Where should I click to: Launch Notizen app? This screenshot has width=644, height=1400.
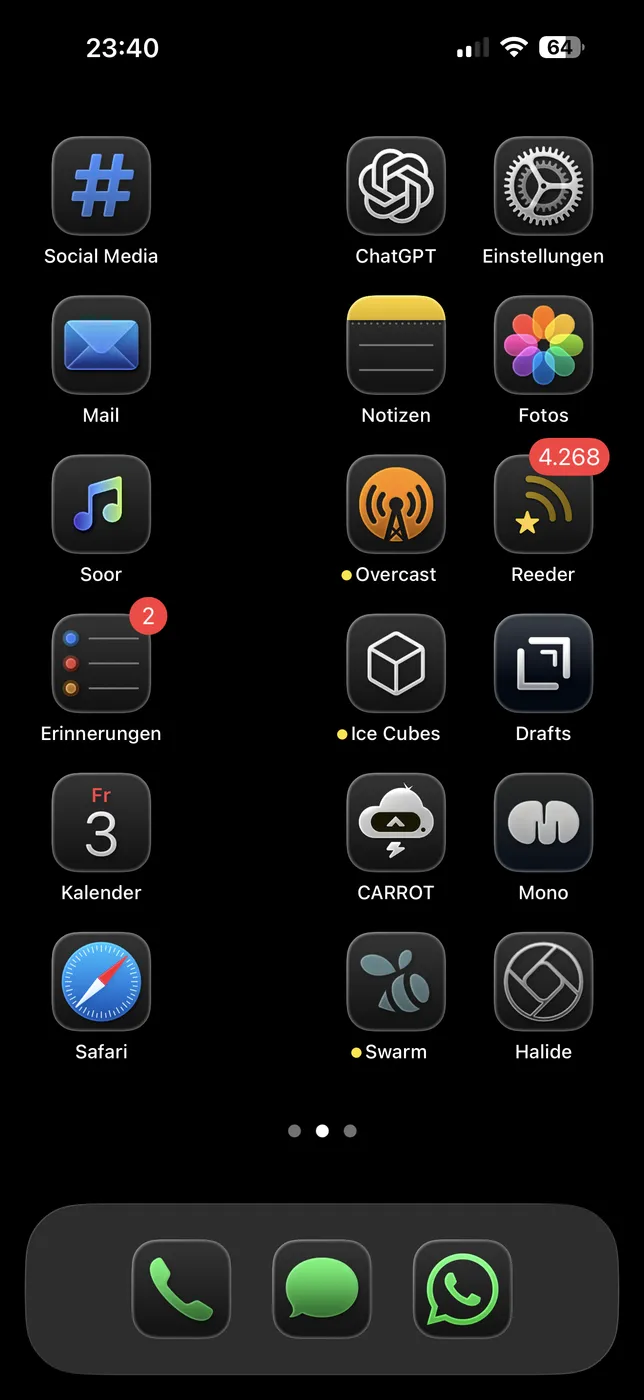tap(396, 345)
